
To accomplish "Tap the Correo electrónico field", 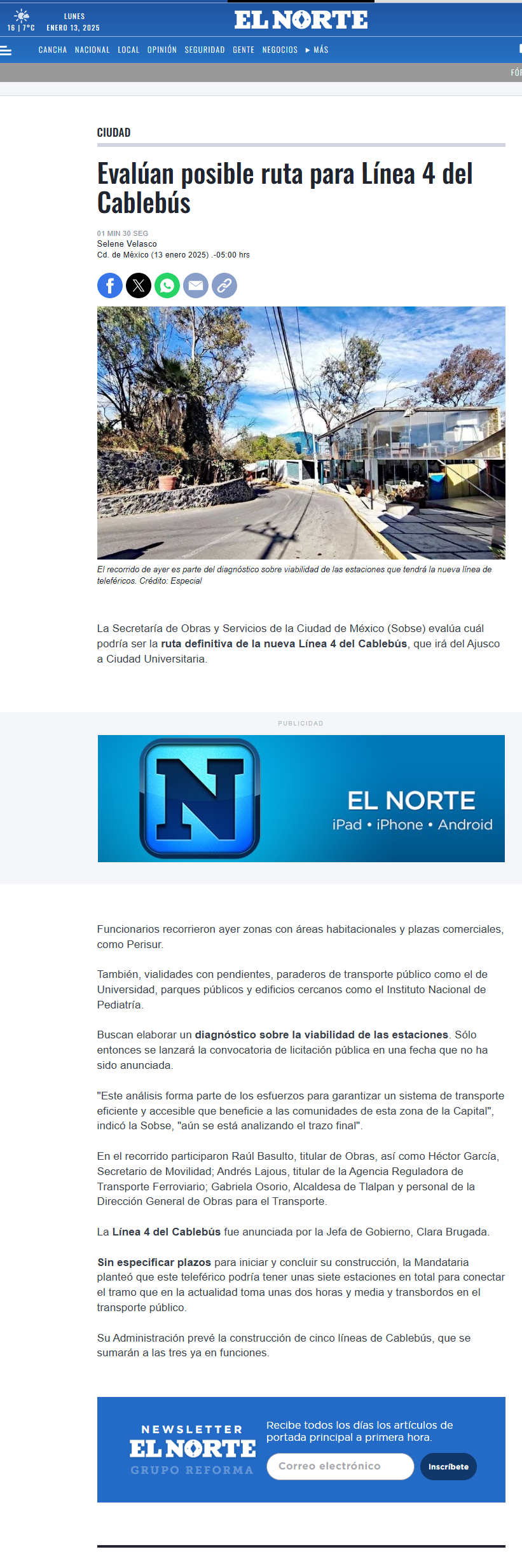I will pyautogui.click(x=340, y=1466).
